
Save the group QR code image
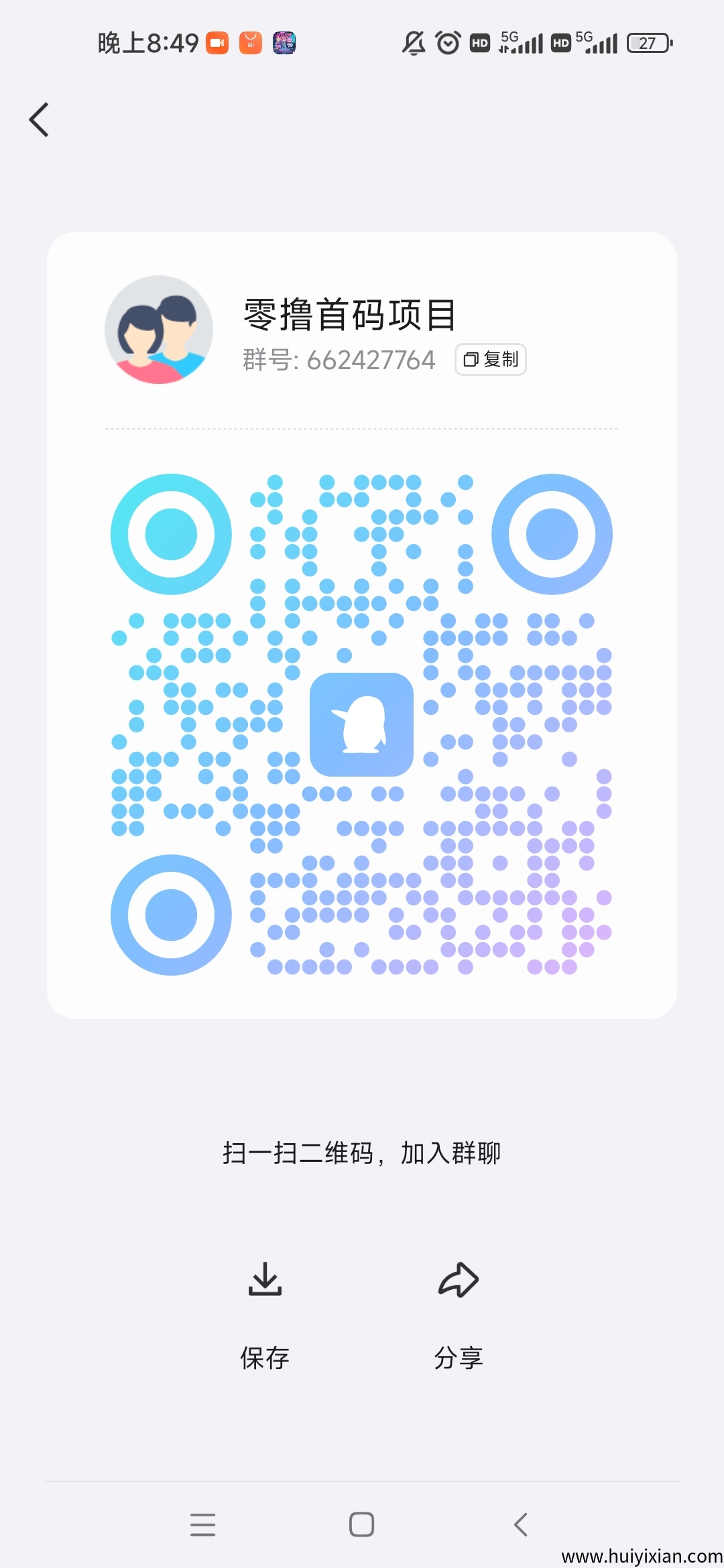coord(265,1313)
